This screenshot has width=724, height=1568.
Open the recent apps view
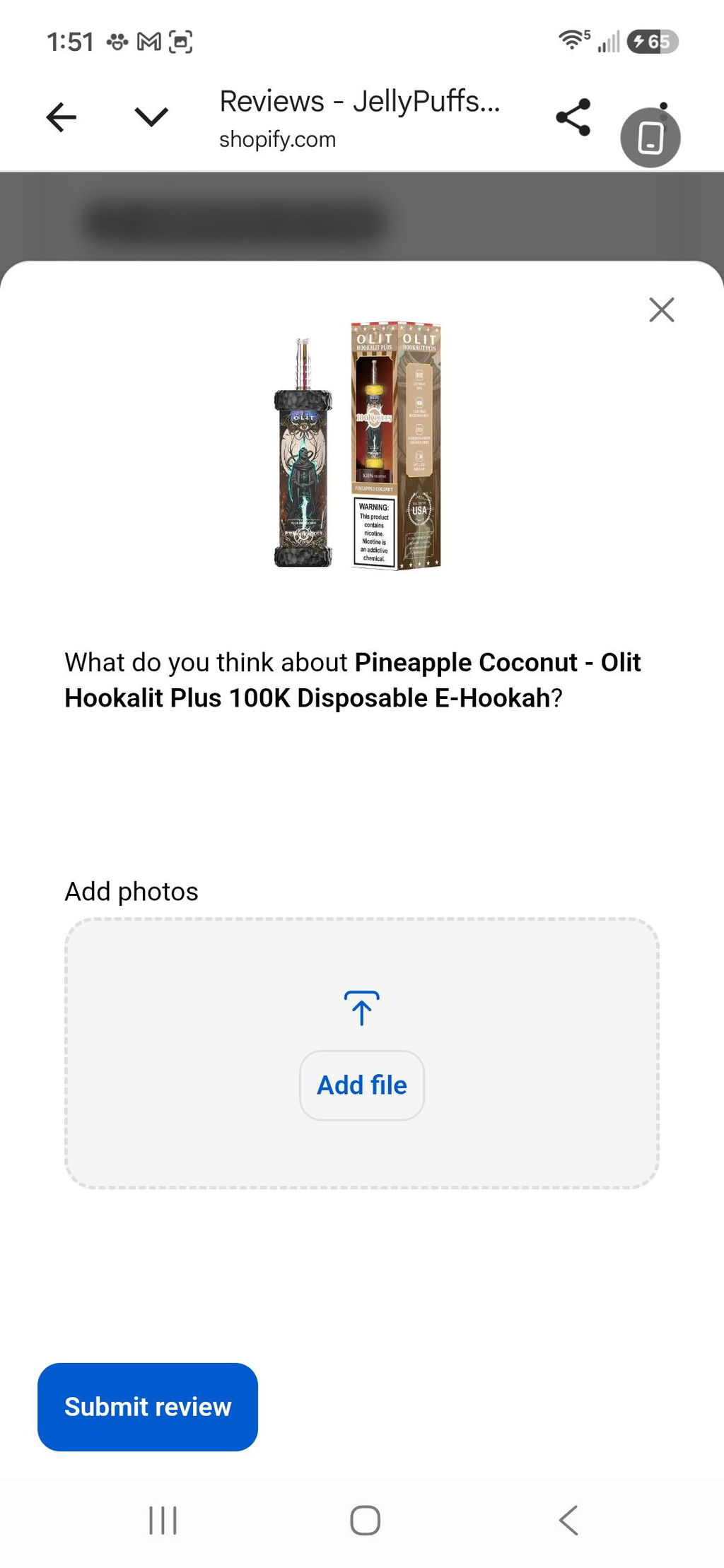pos(163,1520)
